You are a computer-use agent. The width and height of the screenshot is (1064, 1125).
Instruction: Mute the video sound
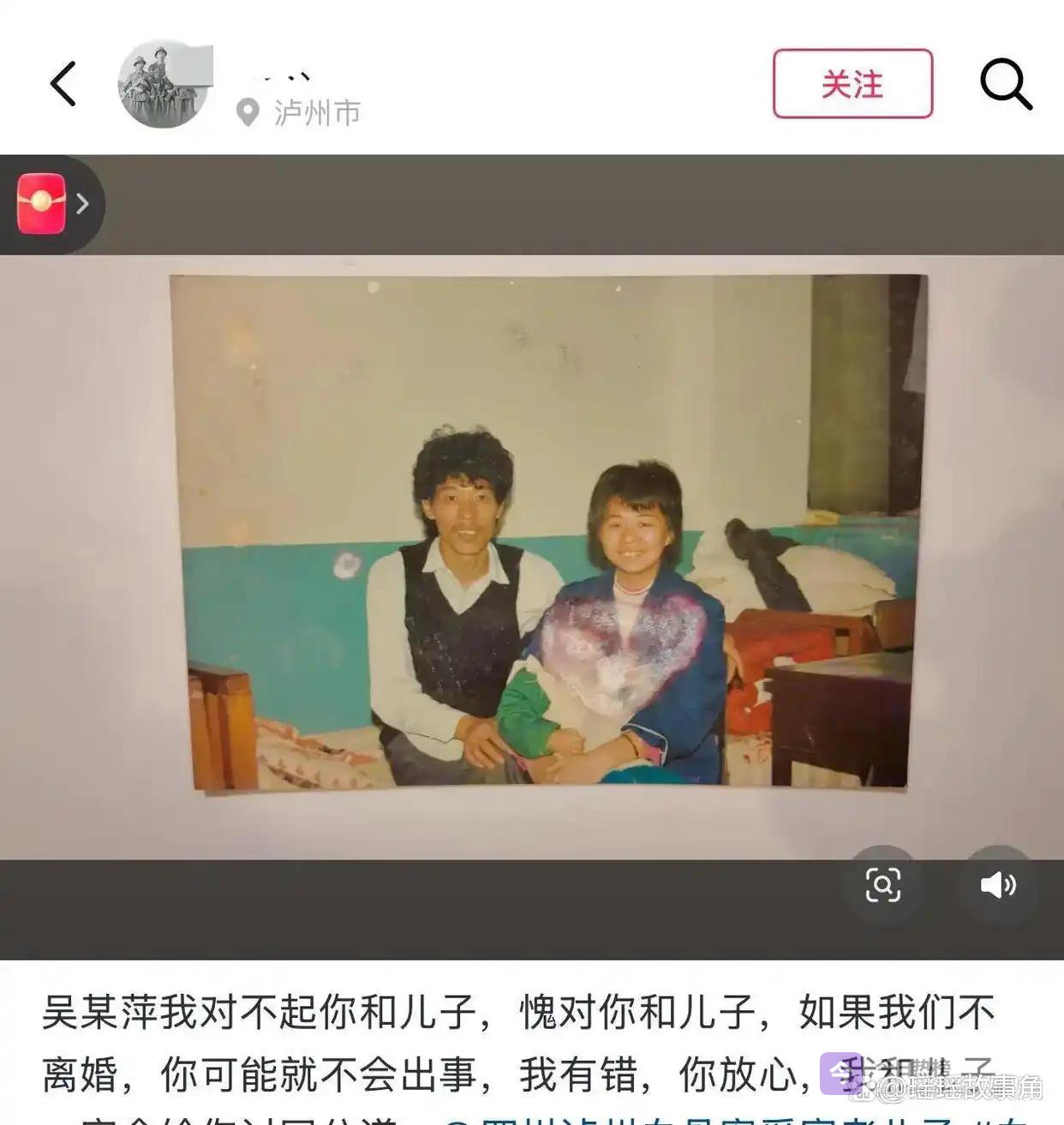[997, 885]
